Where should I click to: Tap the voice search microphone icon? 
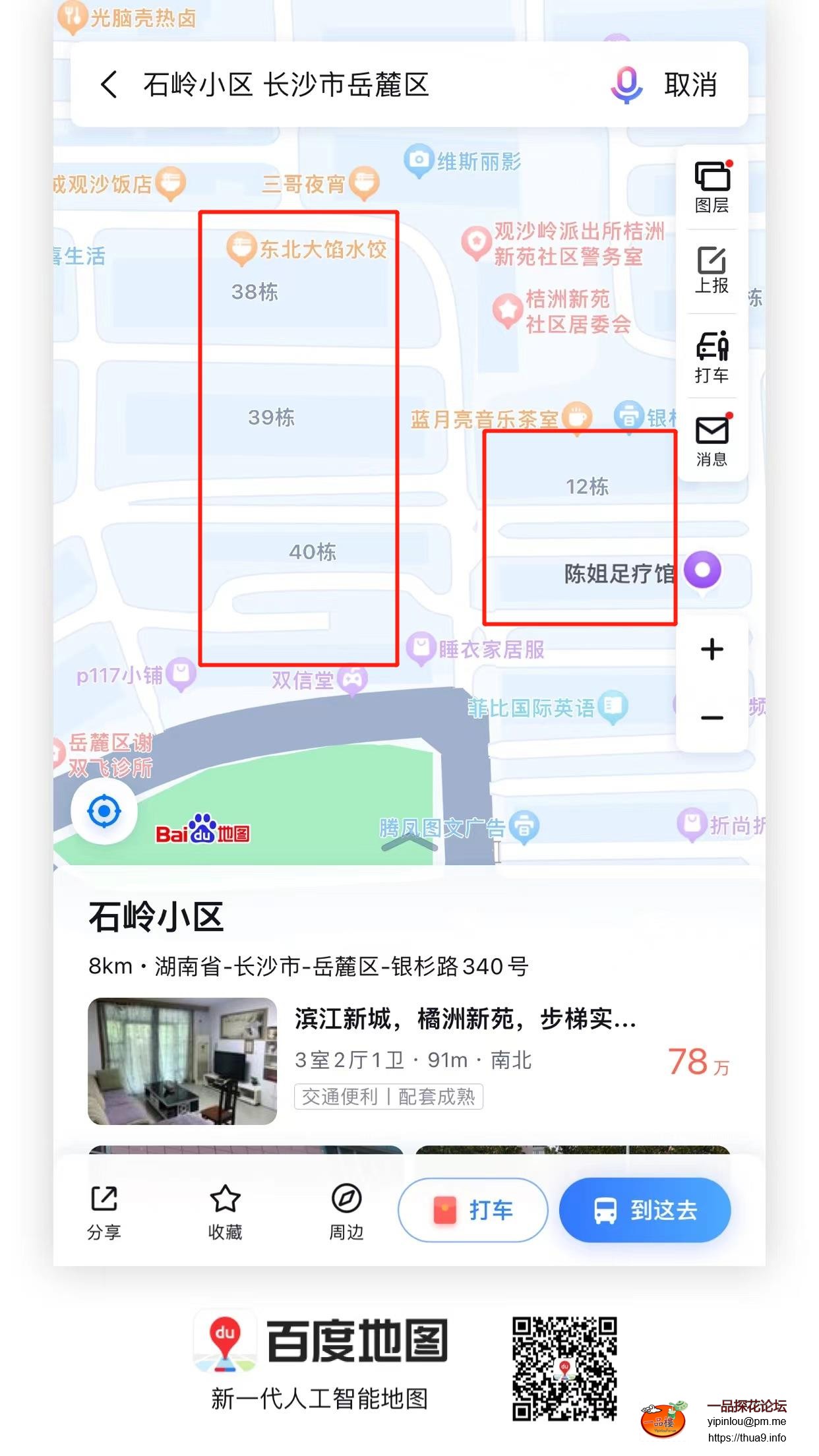point(625,84)
